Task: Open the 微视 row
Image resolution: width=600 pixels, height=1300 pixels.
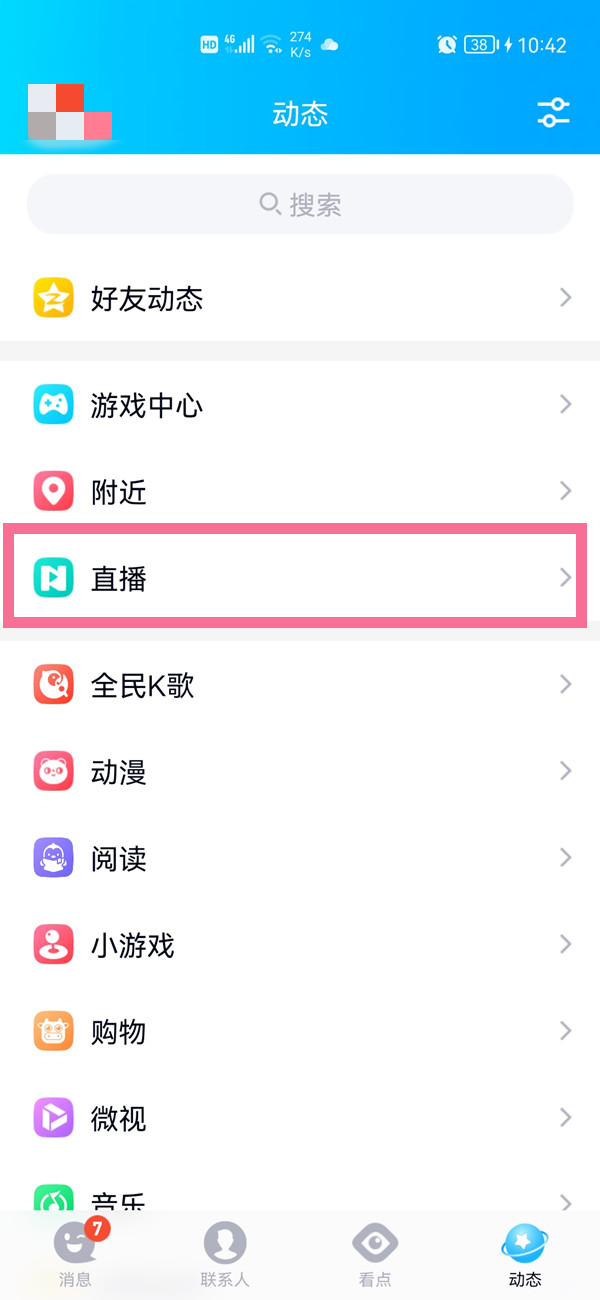Action: click(300, 1117)
